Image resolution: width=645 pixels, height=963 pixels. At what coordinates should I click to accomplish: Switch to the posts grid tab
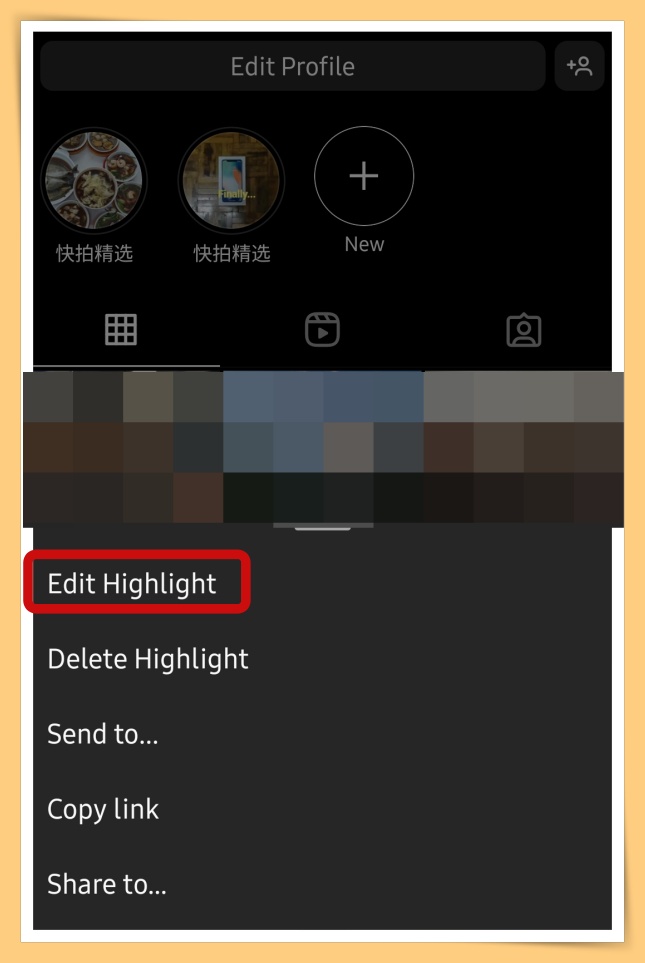click(x=121, y=329)
